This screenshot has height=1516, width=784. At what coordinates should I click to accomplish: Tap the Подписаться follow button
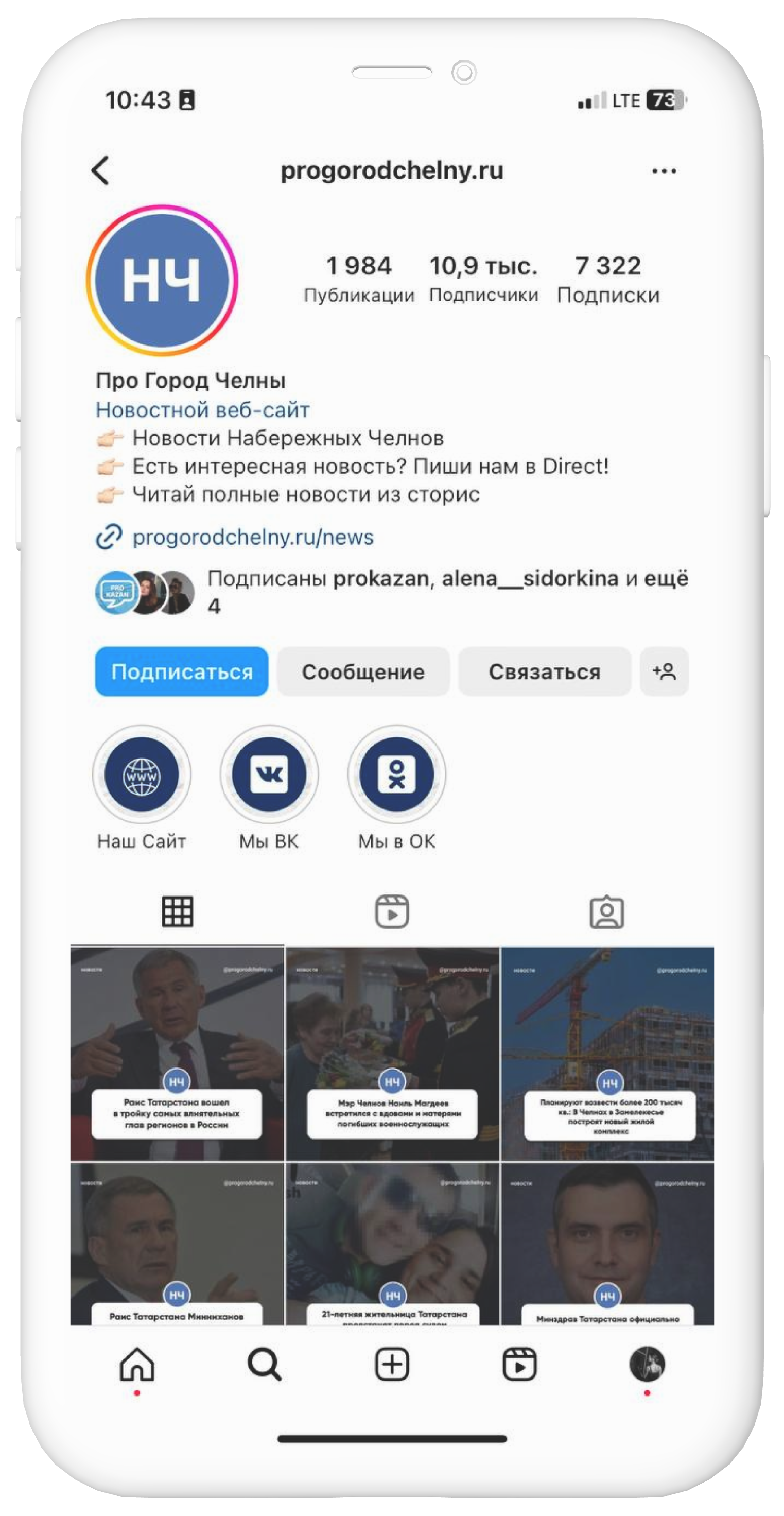(x=182, y=671)
